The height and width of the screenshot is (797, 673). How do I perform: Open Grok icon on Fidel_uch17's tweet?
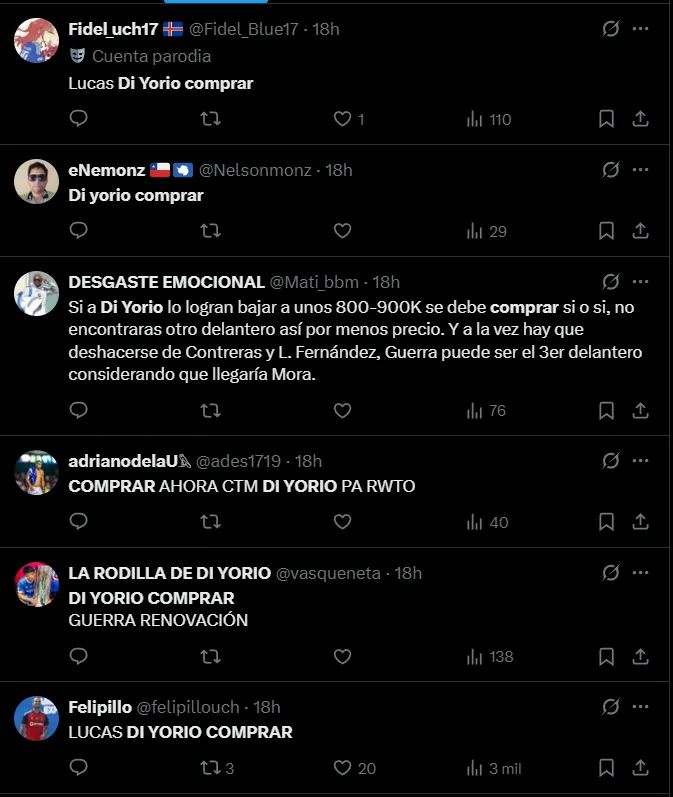pyautogui.click(x=610, y=29)
